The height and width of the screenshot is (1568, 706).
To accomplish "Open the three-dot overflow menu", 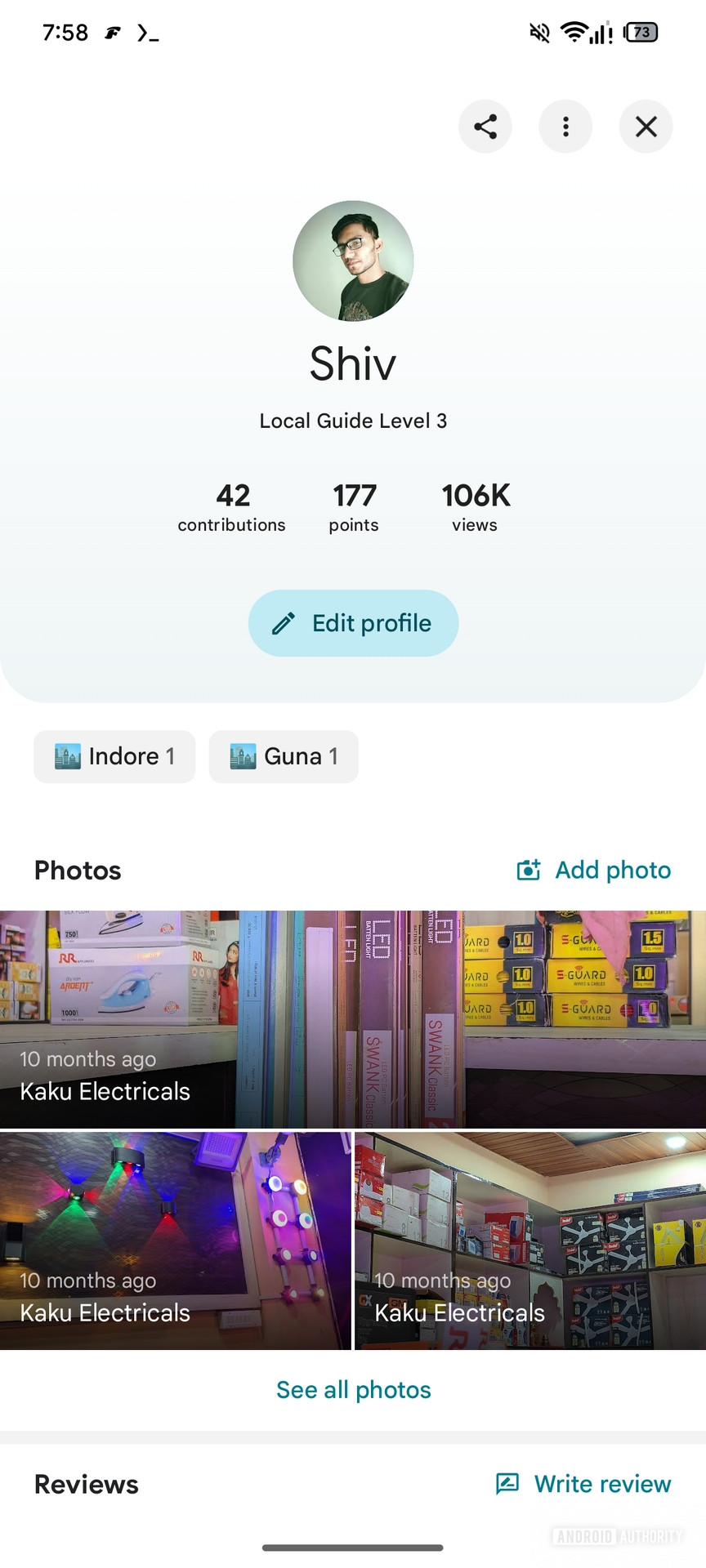I will tap(565, 127).
